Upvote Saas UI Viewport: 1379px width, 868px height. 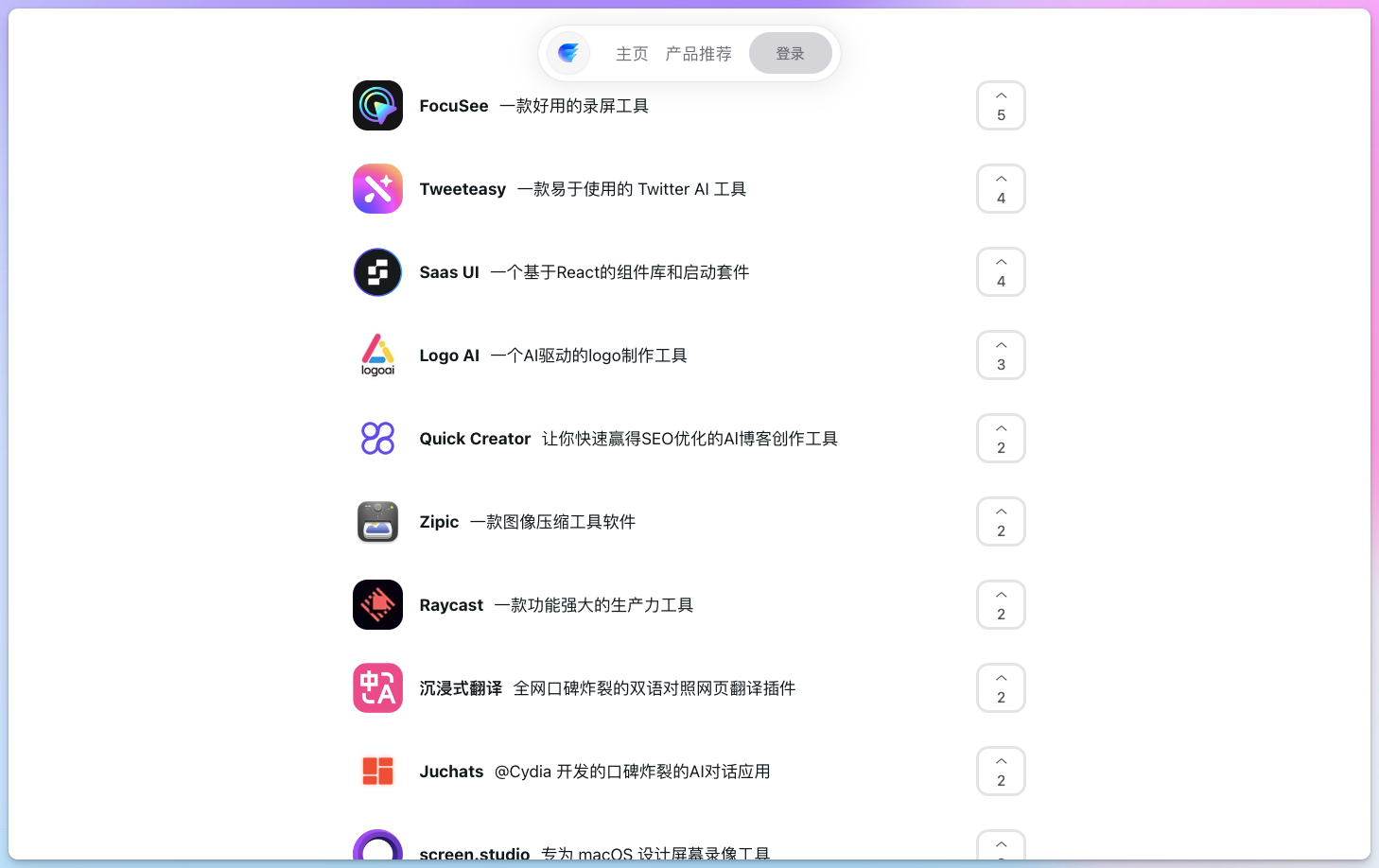point(1001,272)
